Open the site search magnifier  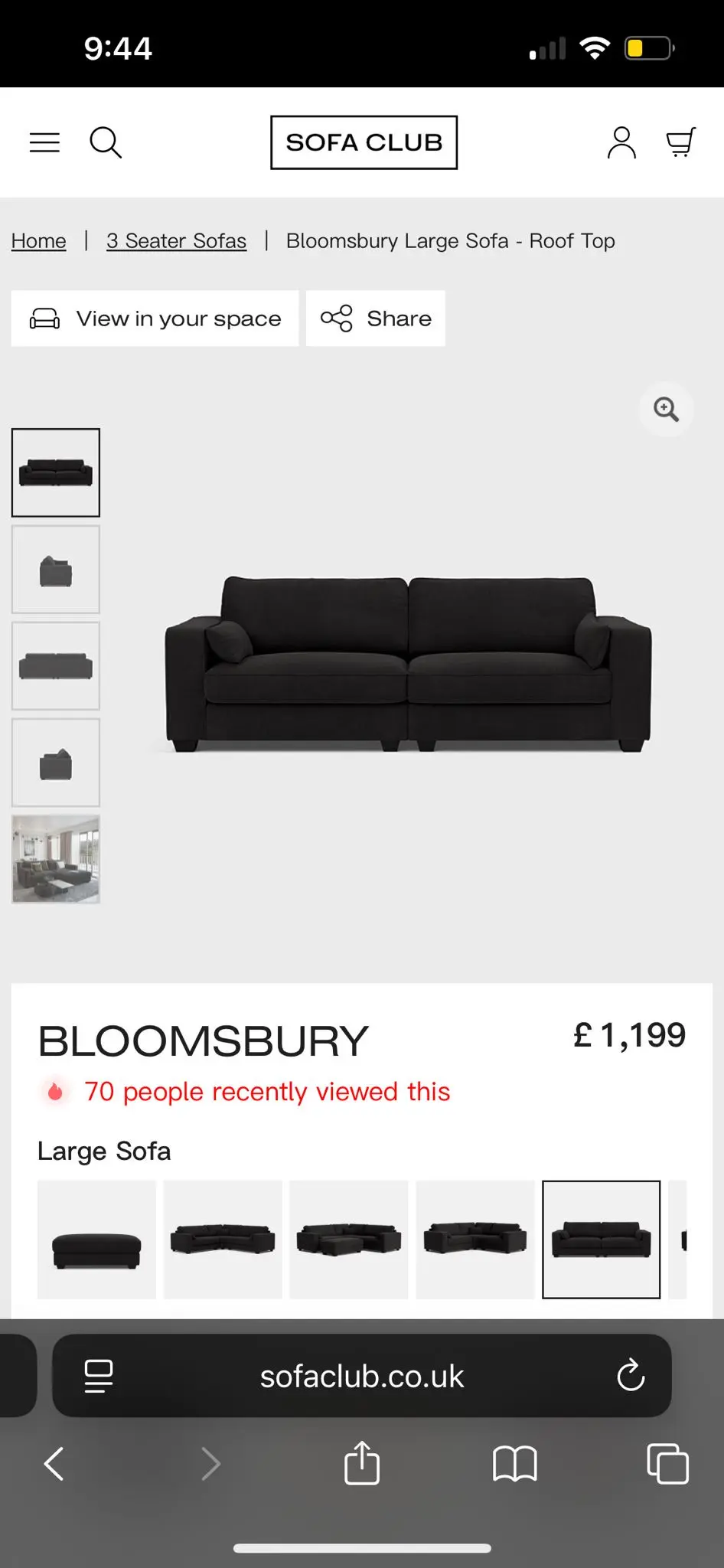click(x=106, y=142)
